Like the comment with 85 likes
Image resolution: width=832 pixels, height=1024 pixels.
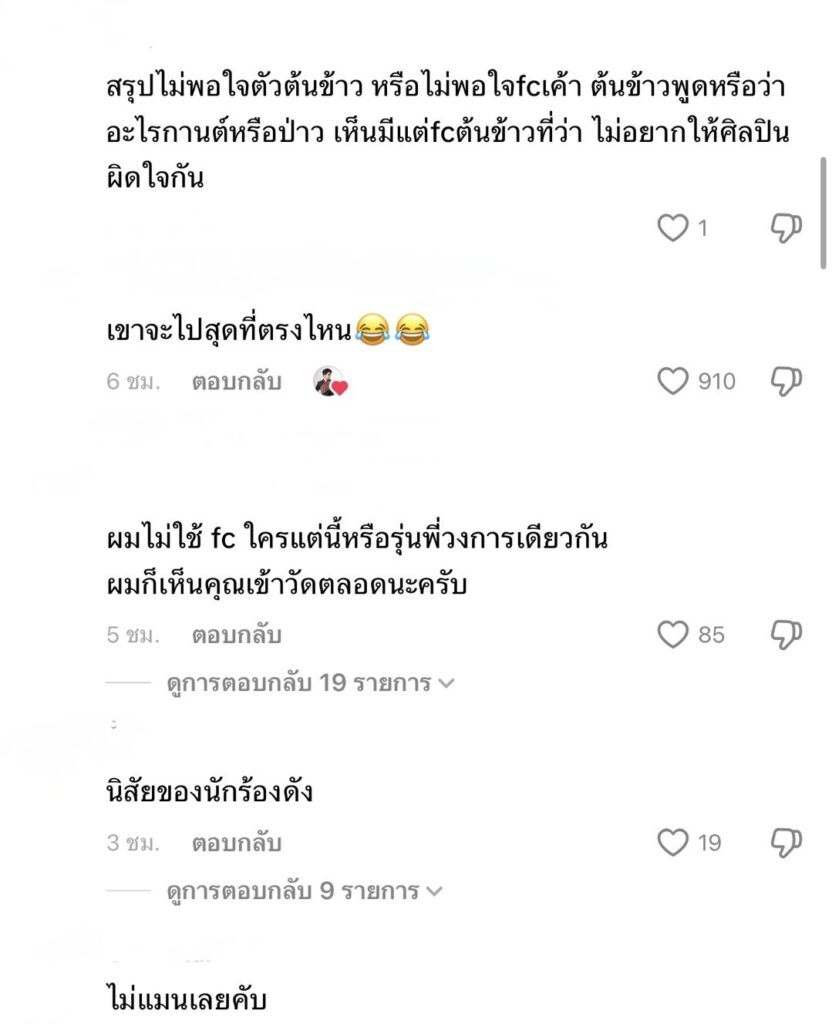pyautogui.click(x=672, y=634)
